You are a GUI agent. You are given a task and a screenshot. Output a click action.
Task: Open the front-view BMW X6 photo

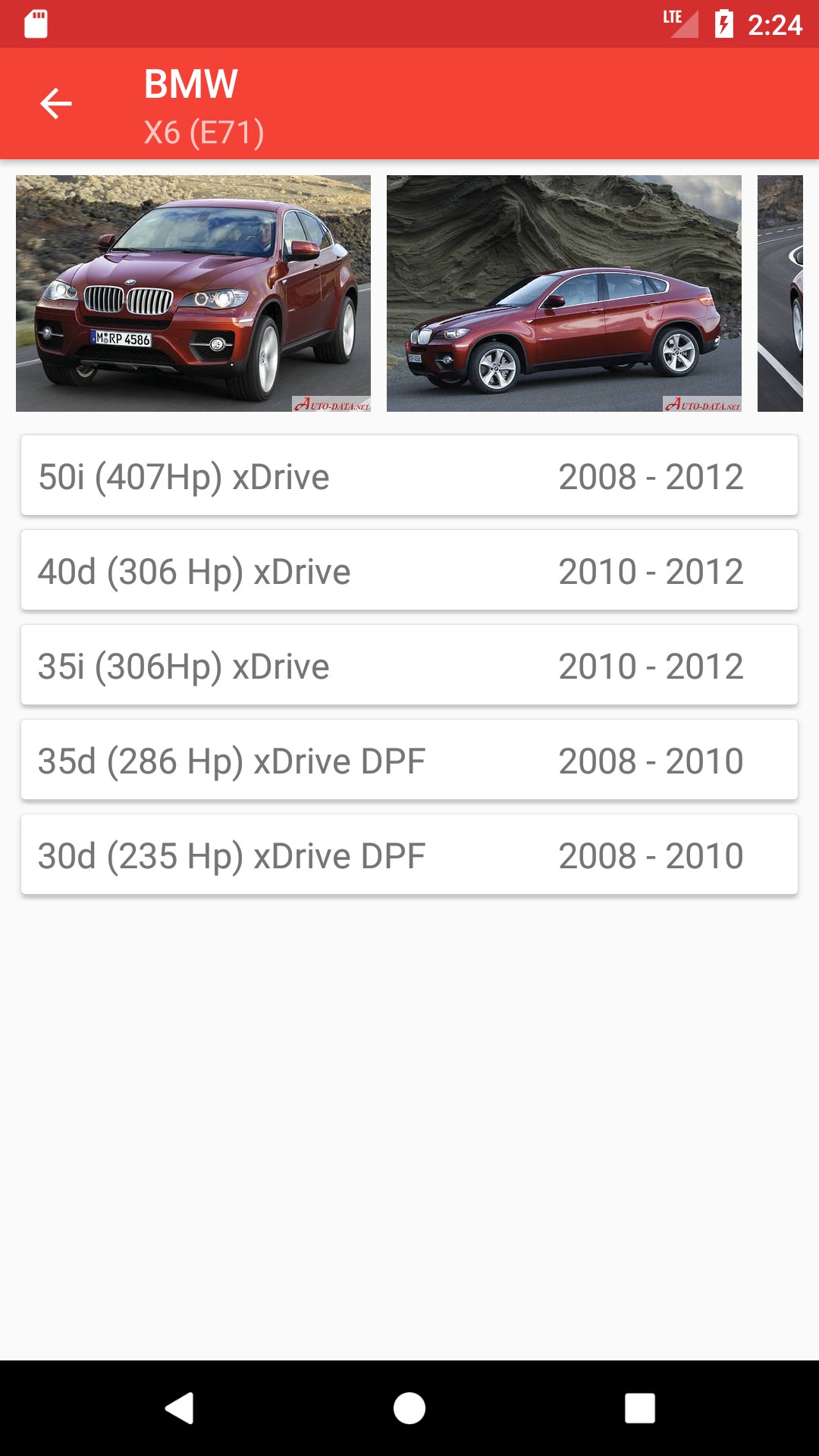tap(193, 293)
